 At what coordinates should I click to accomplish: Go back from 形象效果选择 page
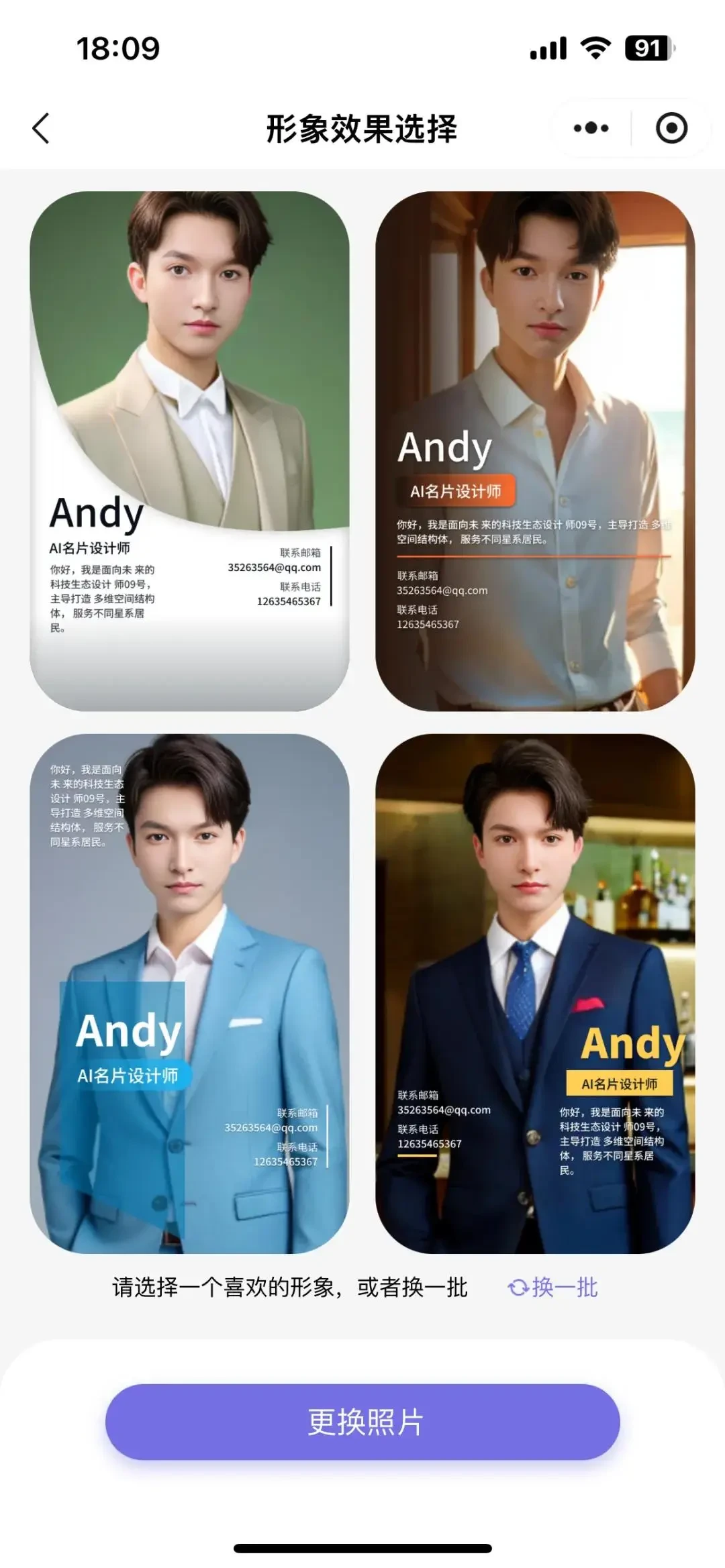tap(42, 128)
